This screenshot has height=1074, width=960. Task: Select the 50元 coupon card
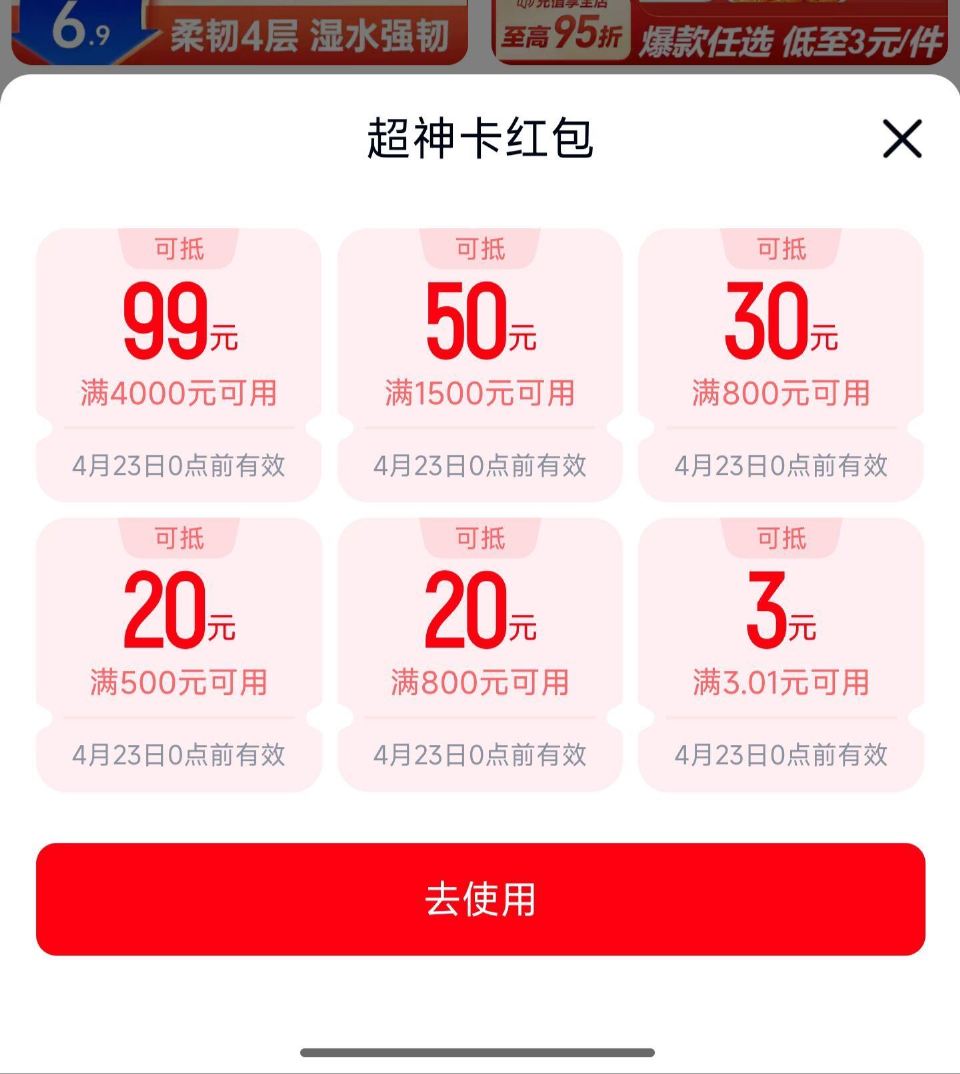pyautogui.click(x=480, y=360)
